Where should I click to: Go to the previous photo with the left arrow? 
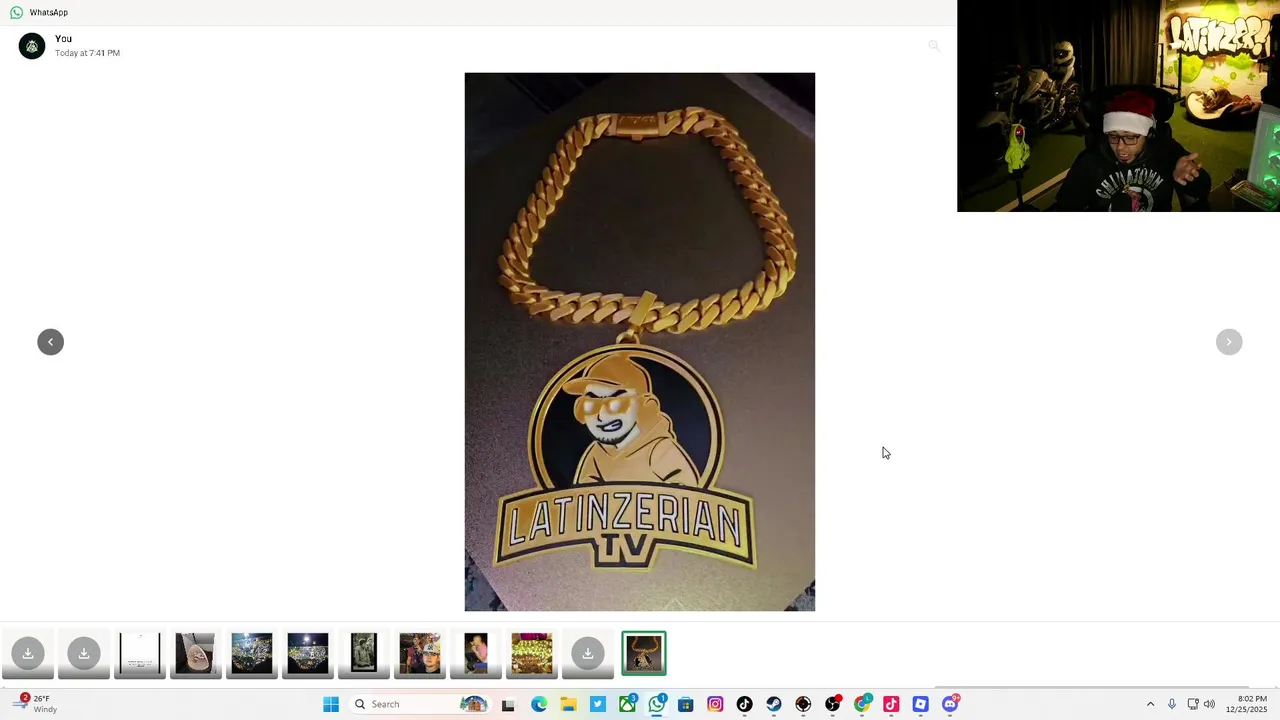pos(50,342)
